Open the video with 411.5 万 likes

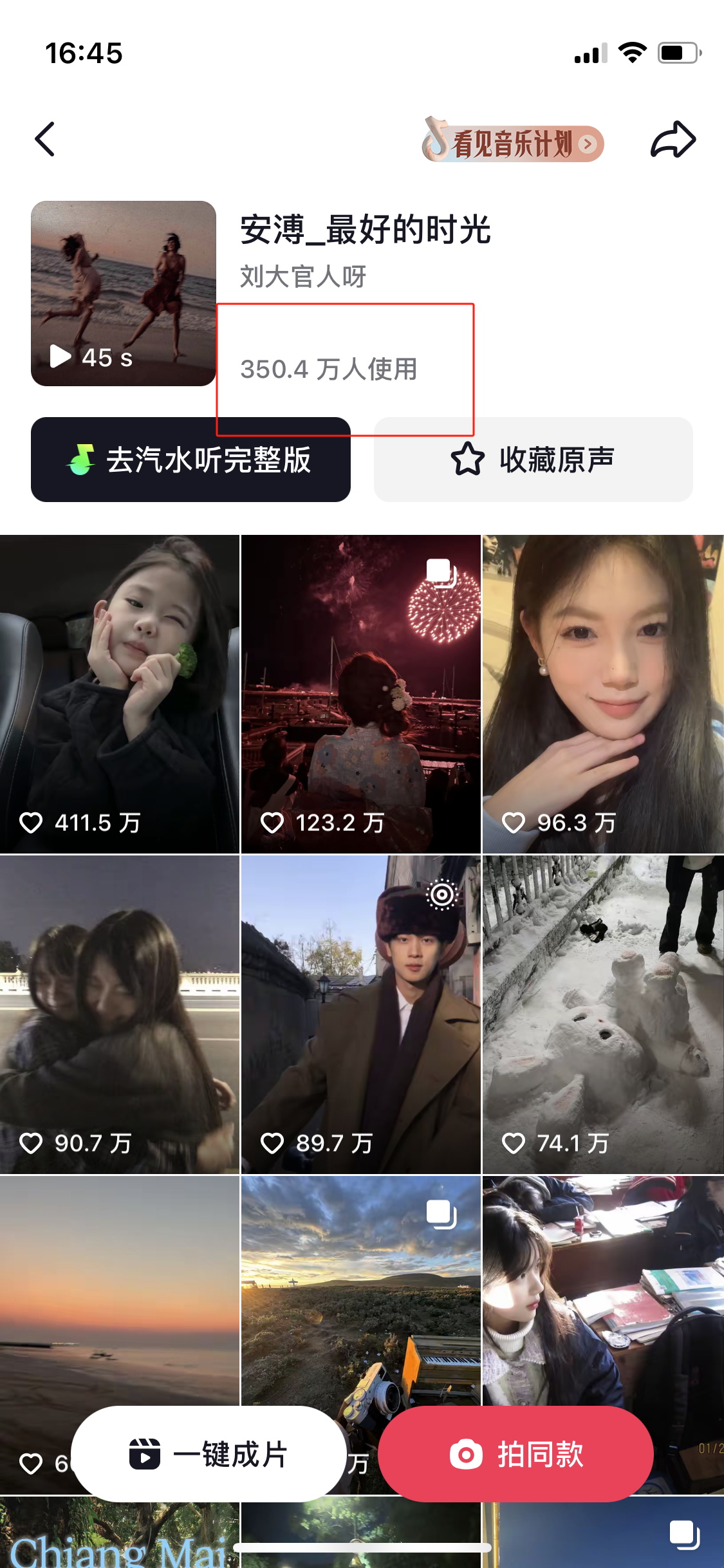pos(120,694)
